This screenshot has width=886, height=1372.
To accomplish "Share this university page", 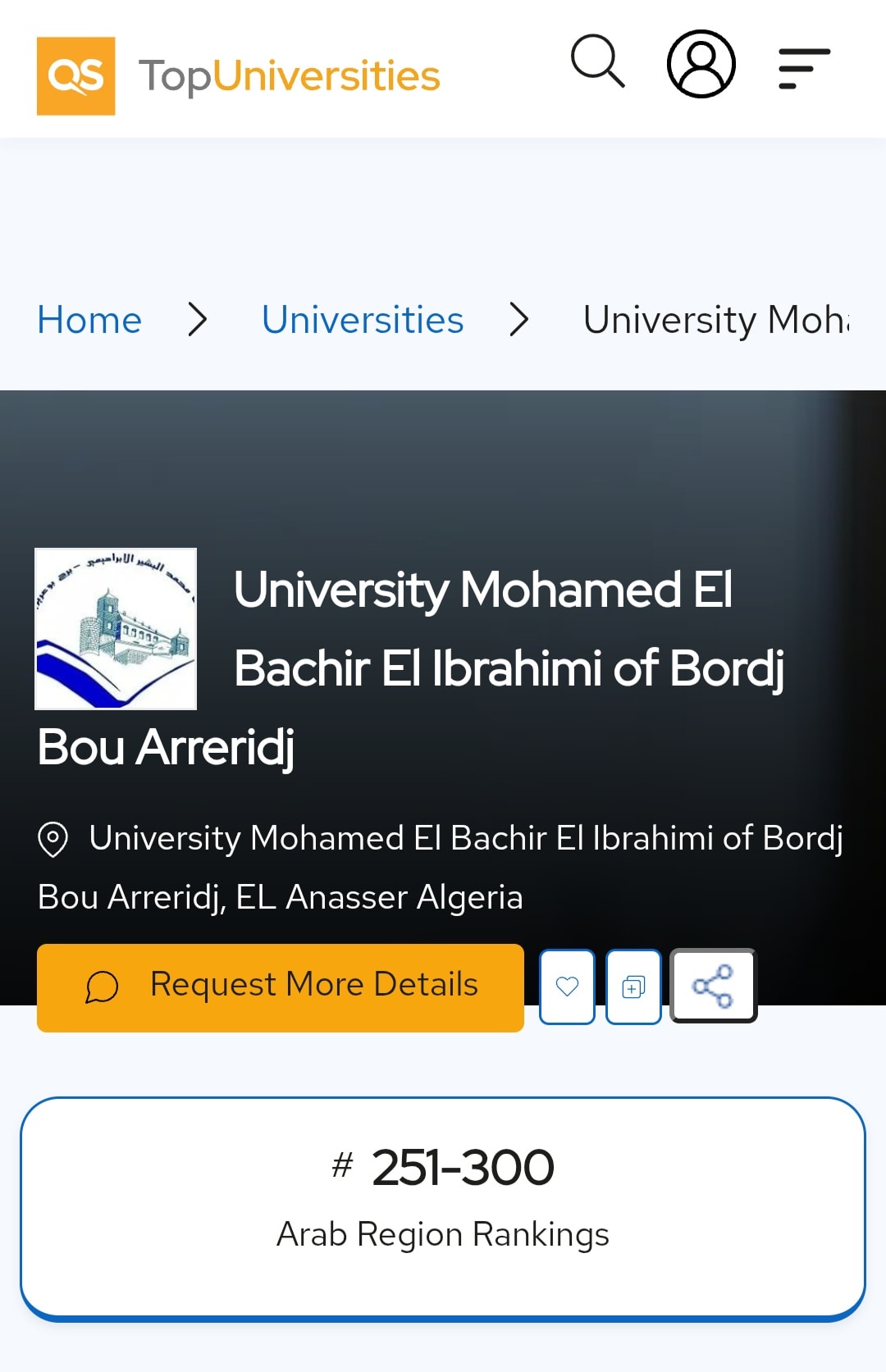I will point(713,986).
